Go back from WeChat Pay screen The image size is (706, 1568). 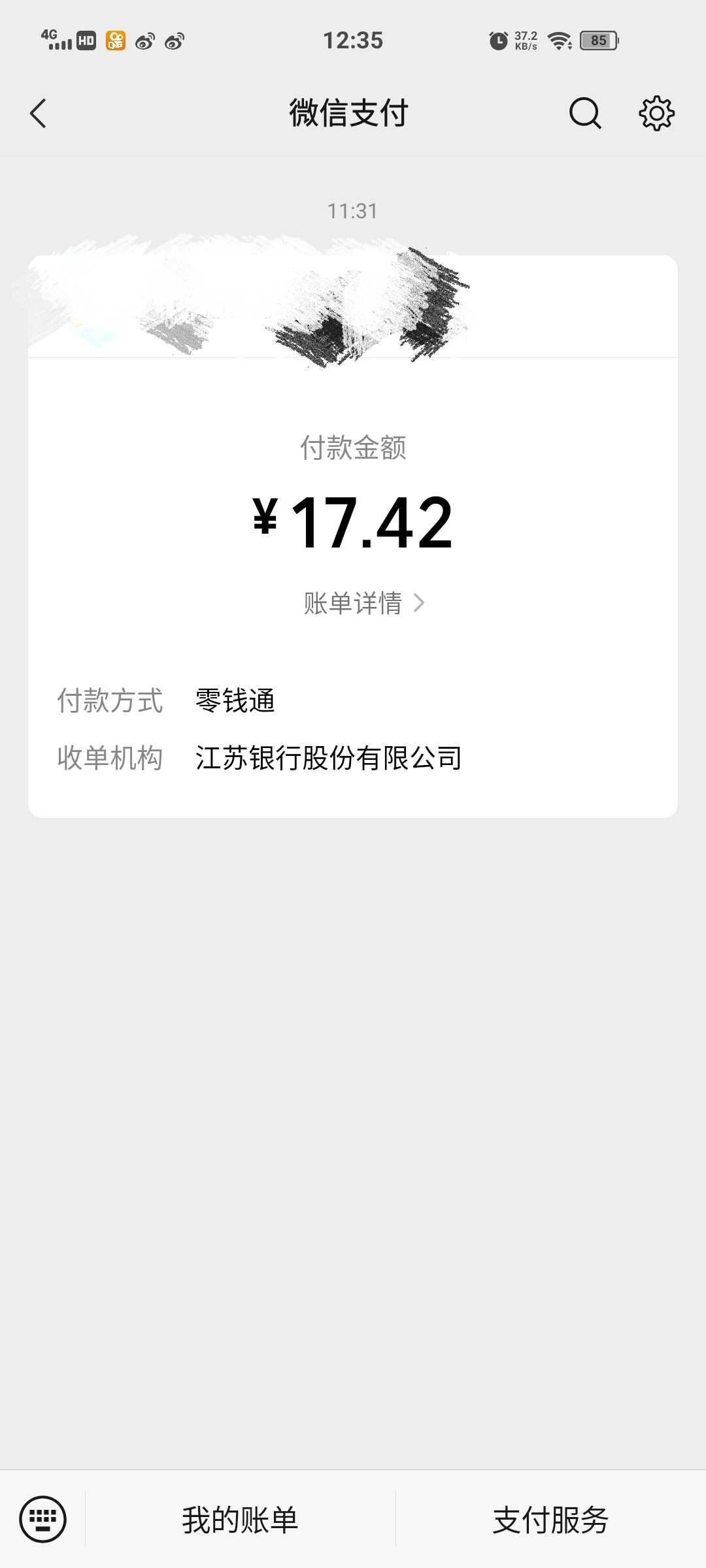click(39, 114)
